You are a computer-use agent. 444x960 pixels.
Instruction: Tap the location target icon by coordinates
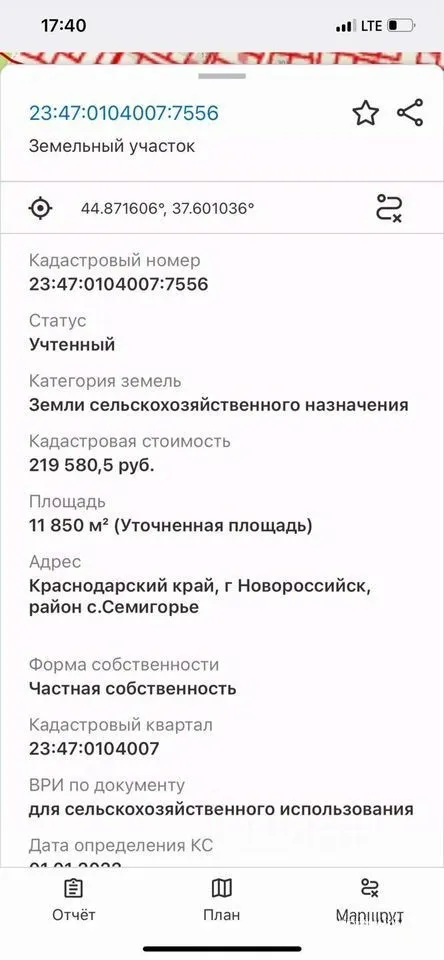40,208
